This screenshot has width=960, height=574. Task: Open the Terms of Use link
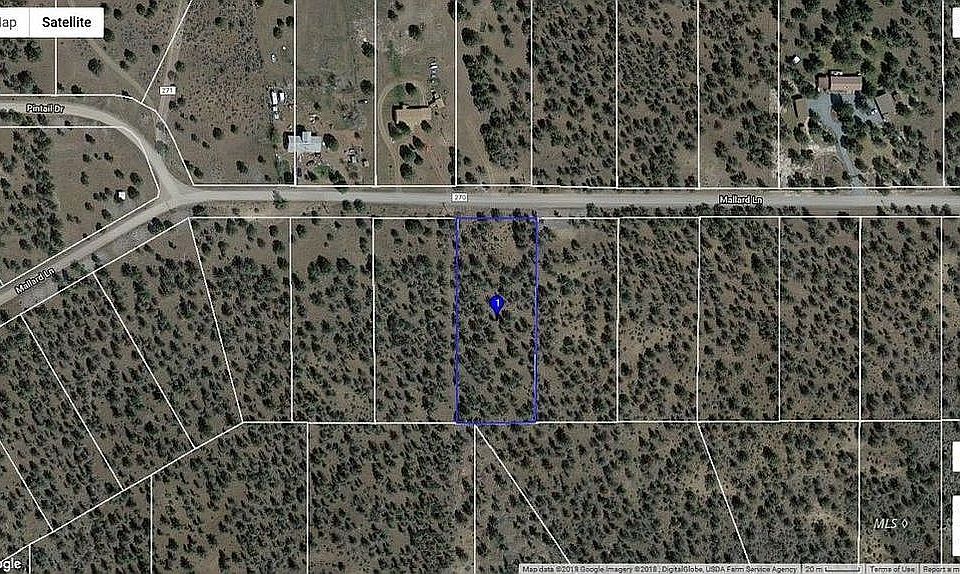point(892,569)
